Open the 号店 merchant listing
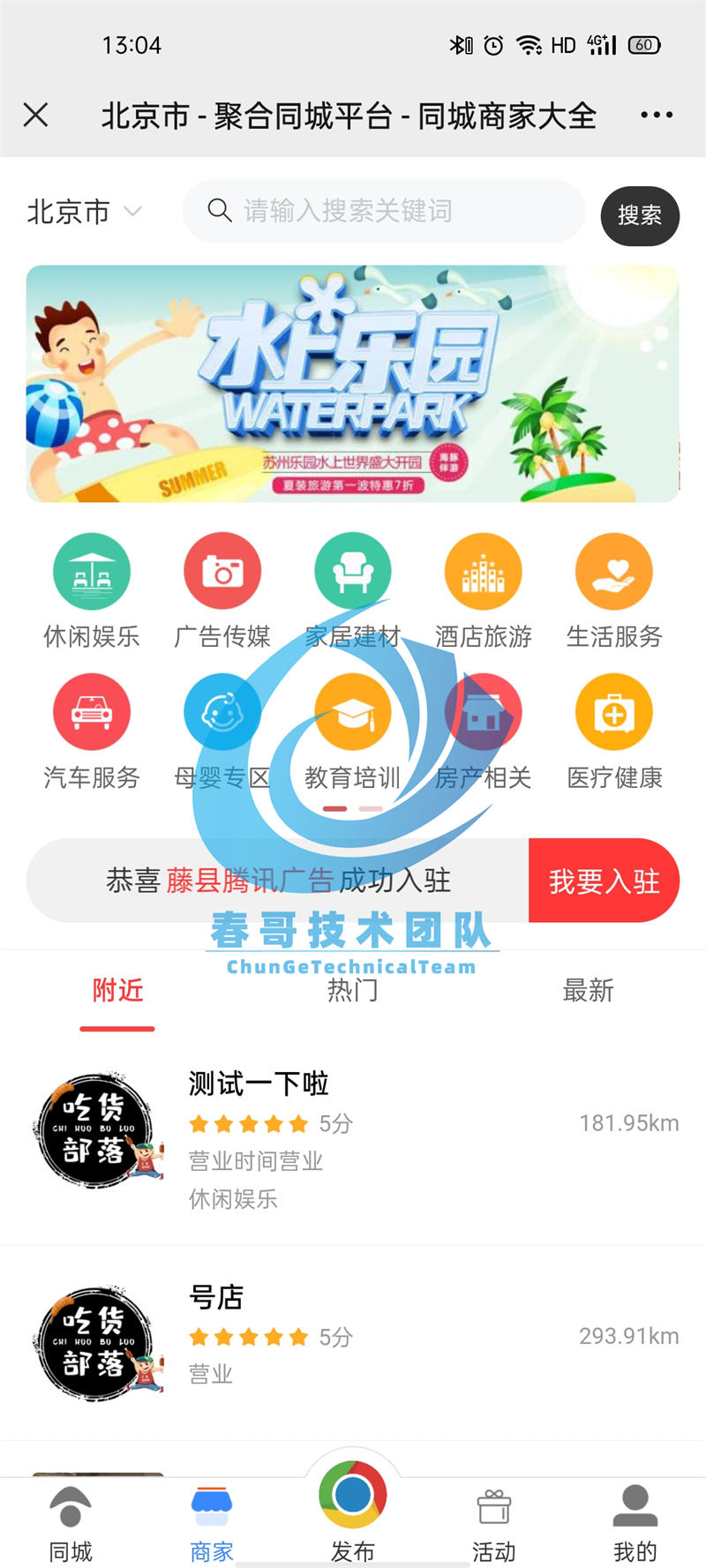The image size is (706, 1568). pyautogui.click(x=353, y=1341)
